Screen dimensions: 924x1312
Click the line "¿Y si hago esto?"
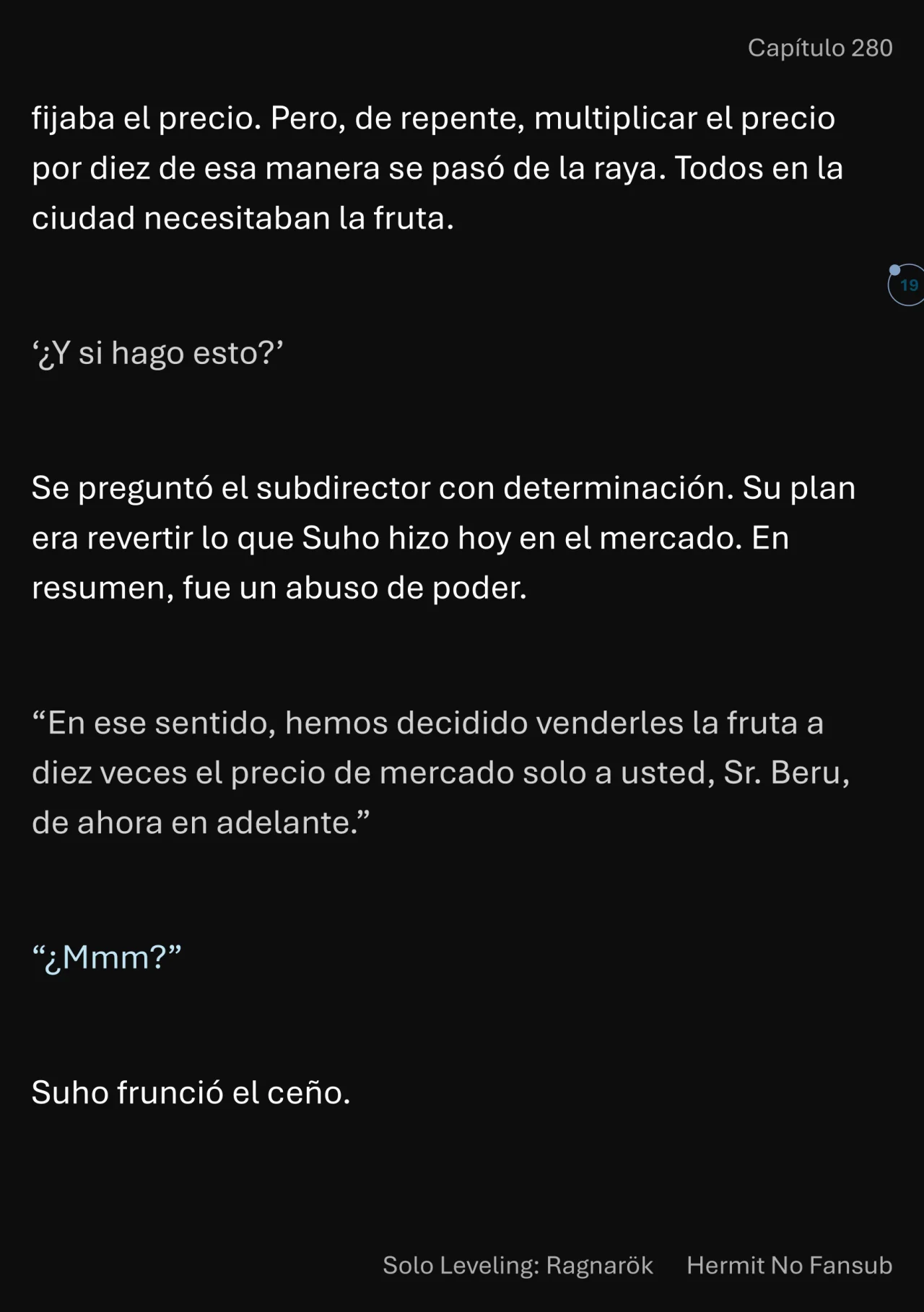[x=157, y=353]
